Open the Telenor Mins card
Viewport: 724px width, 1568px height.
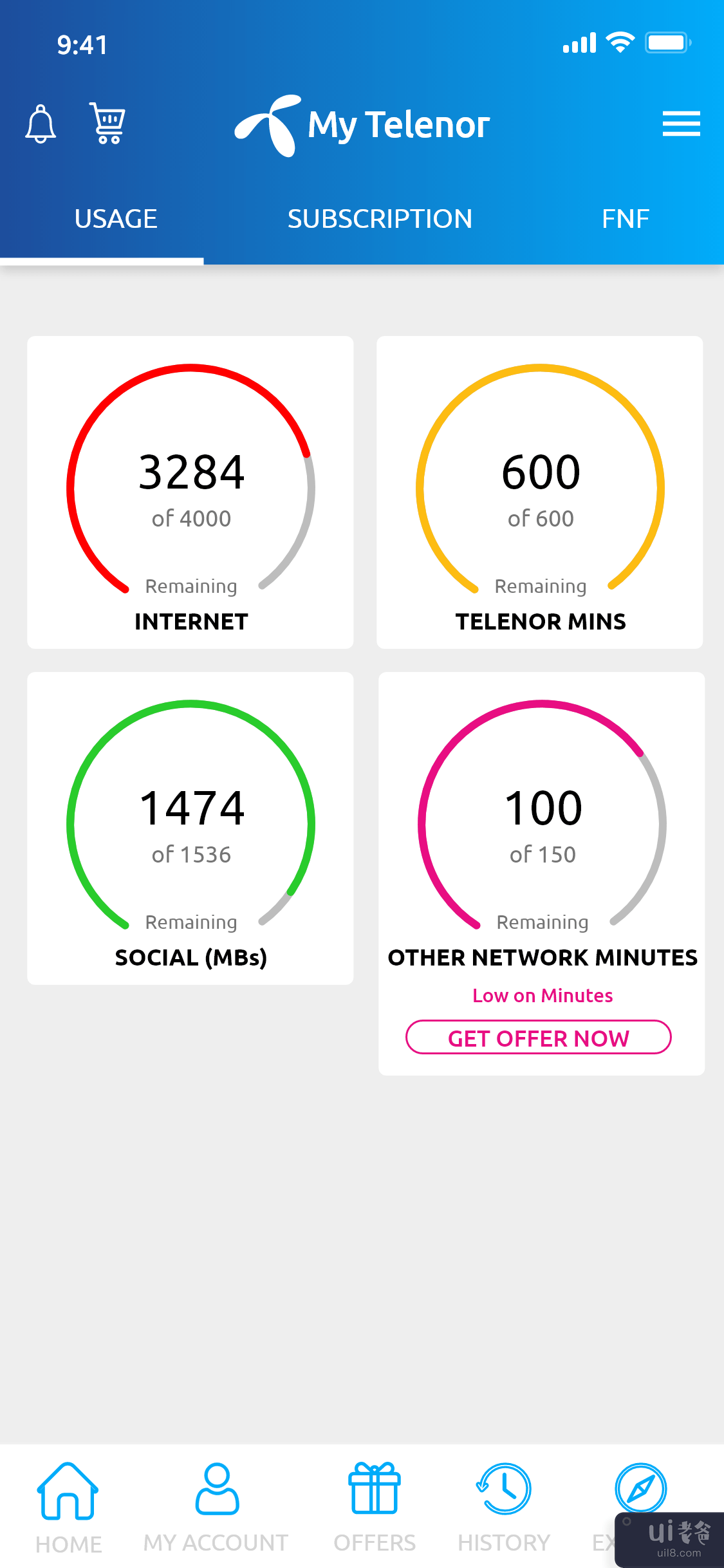[540, 492]
